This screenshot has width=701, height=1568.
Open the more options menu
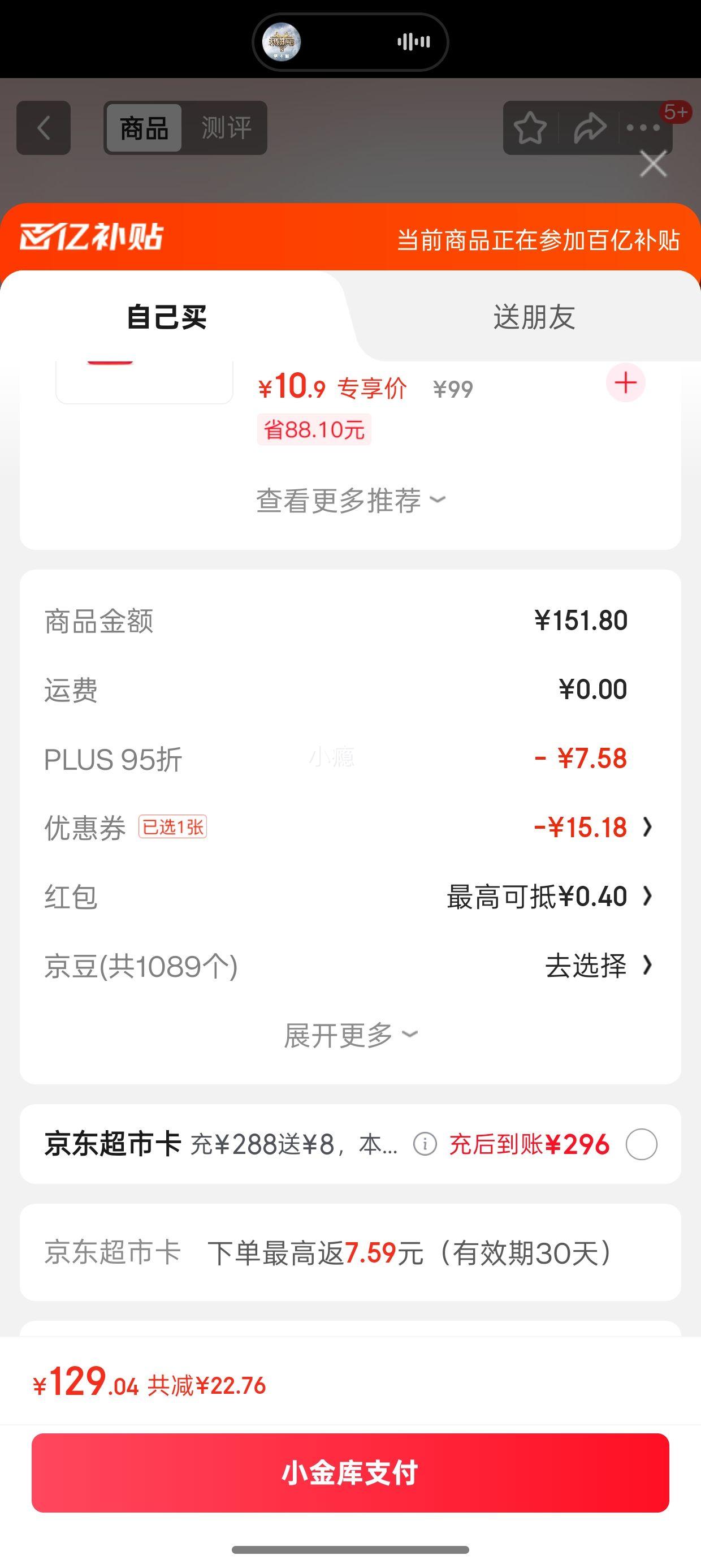point(643,128)
